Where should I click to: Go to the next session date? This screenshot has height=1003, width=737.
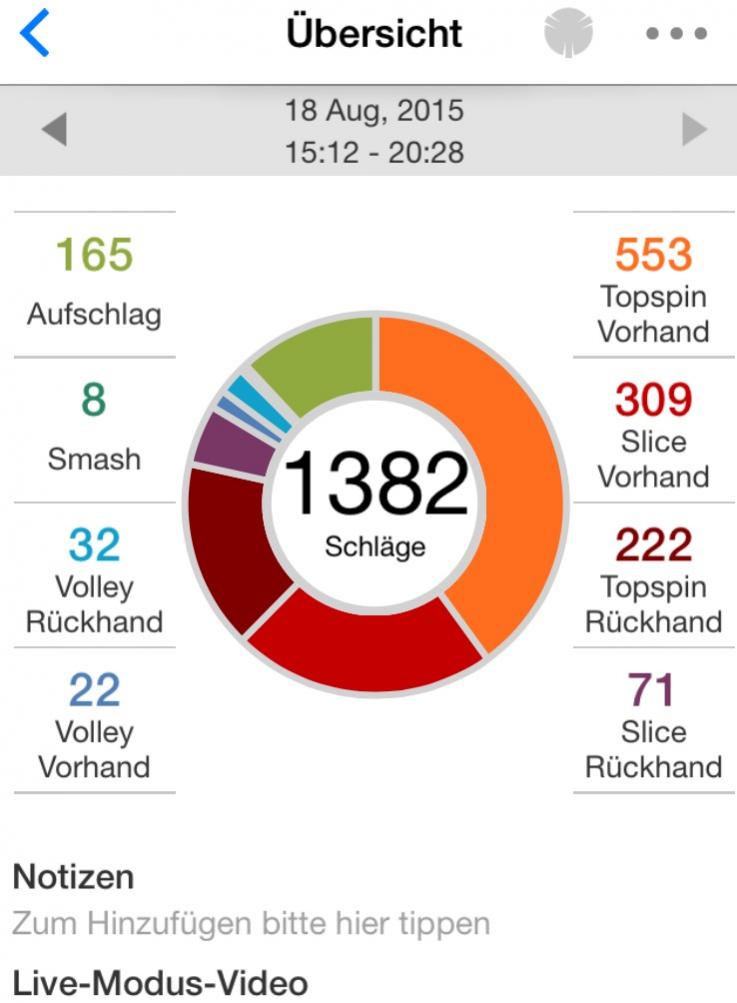(x=693, y=130)
